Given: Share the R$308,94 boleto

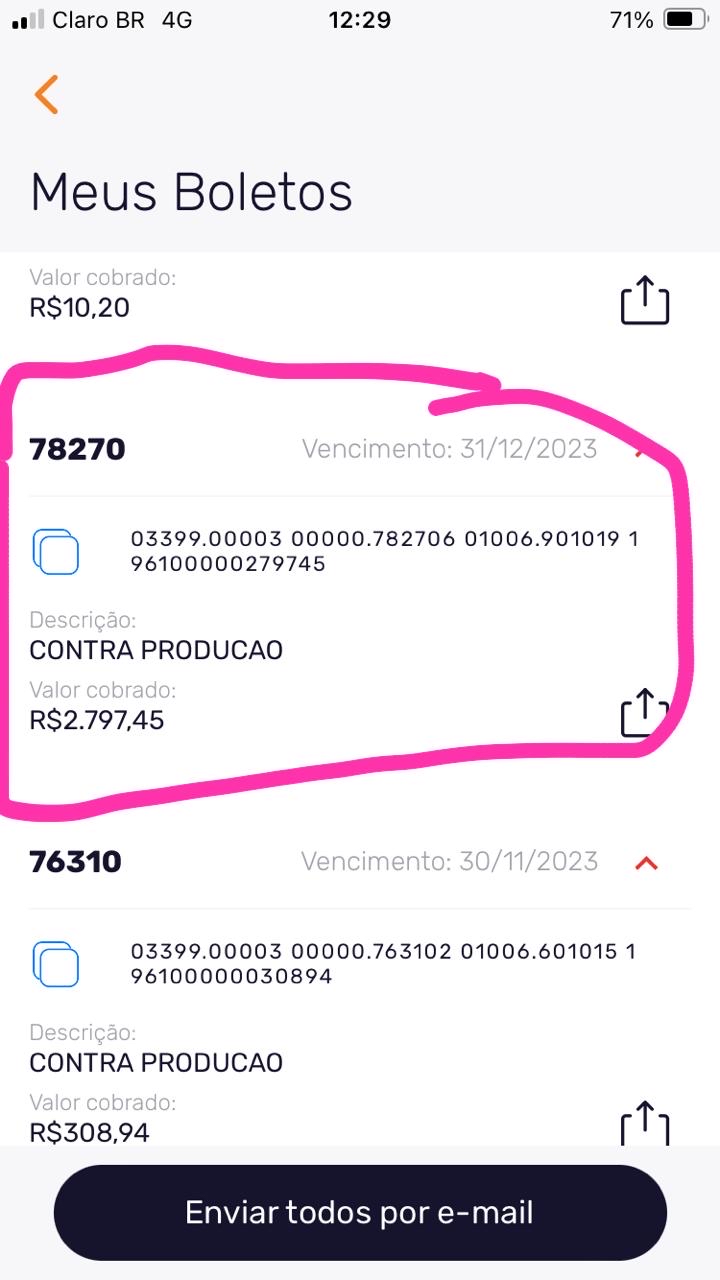Looking at the screenshot, I should tap(645, 1123).
